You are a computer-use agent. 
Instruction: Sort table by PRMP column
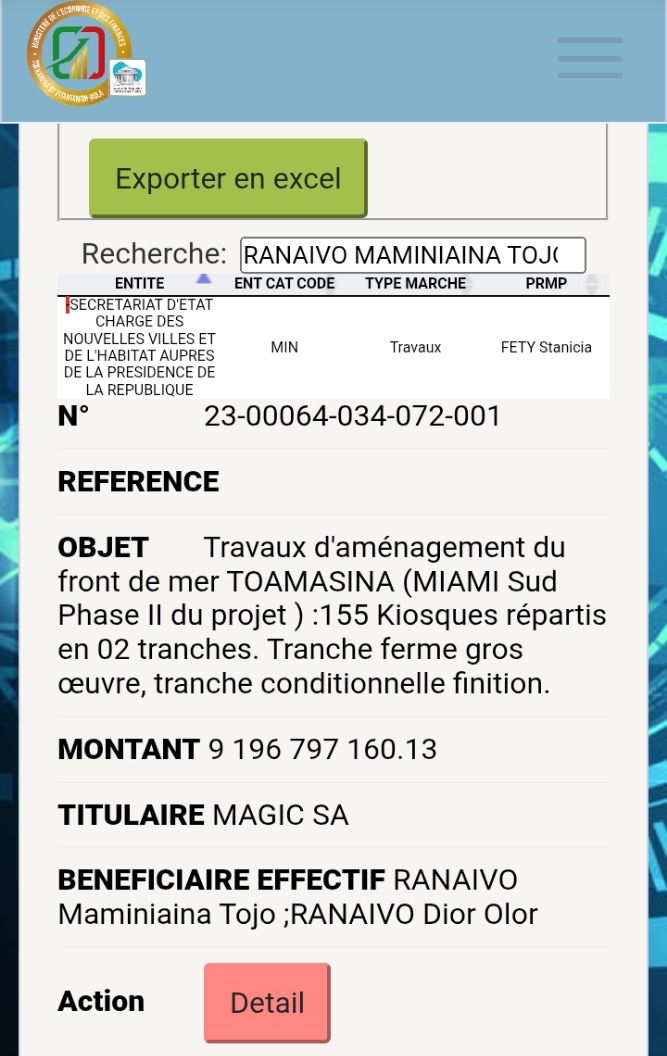point(546,283)
